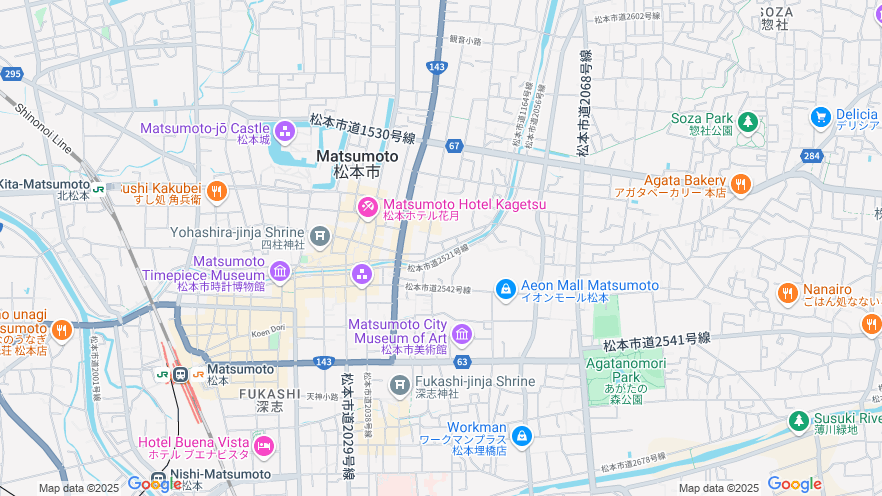Select the Matsumoto-jō Castle marker
Viewport: 882px width, 496px height.
tap(285, 130)
